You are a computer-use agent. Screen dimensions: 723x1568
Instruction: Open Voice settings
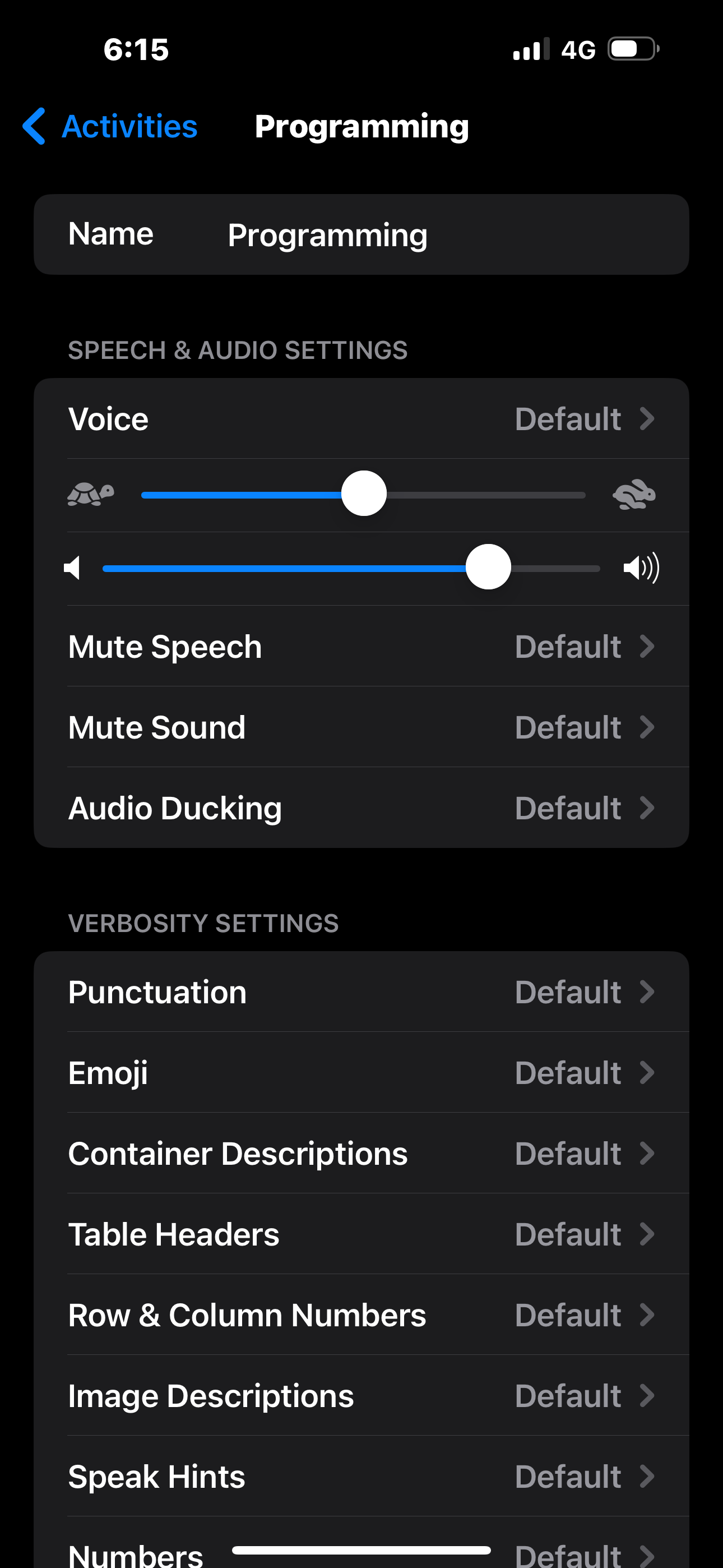click(361, 419)
